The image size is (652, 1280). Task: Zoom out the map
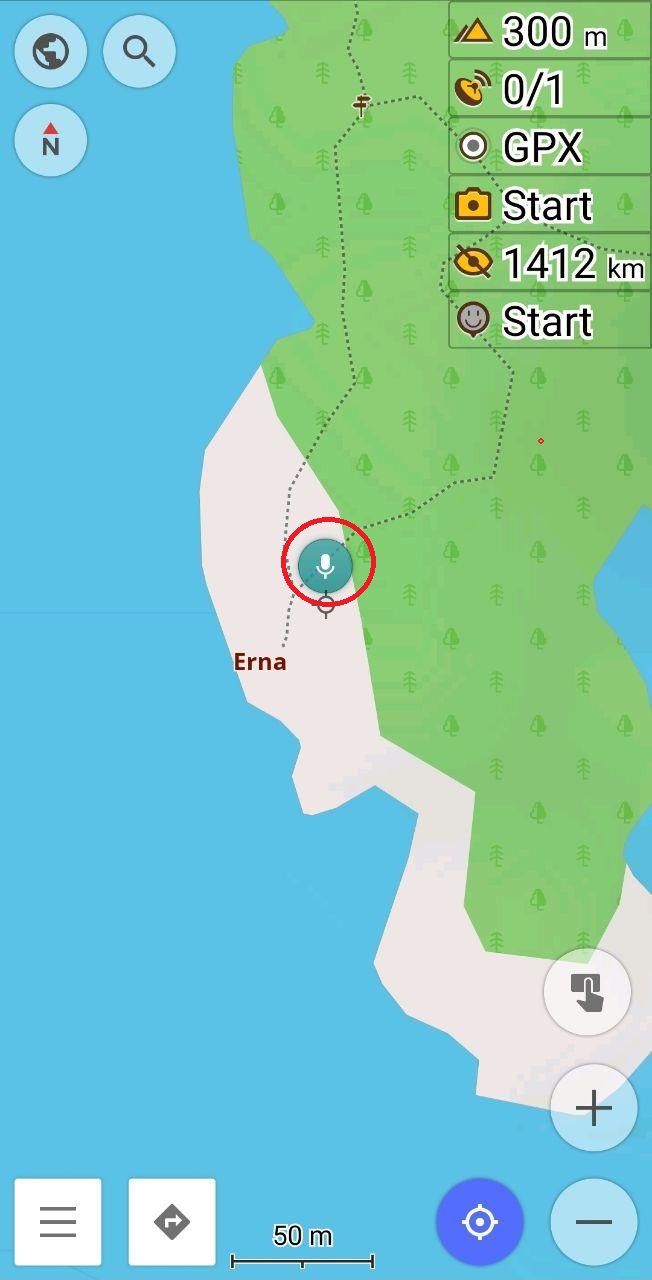594,1222
